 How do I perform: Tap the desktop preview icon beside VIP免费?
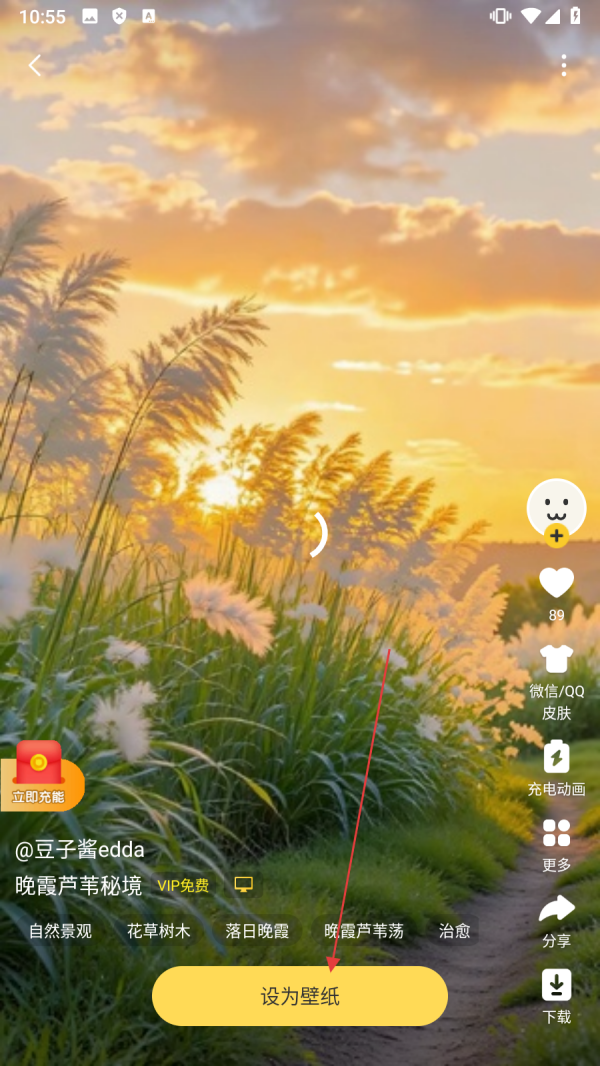[x=244, y=885]
